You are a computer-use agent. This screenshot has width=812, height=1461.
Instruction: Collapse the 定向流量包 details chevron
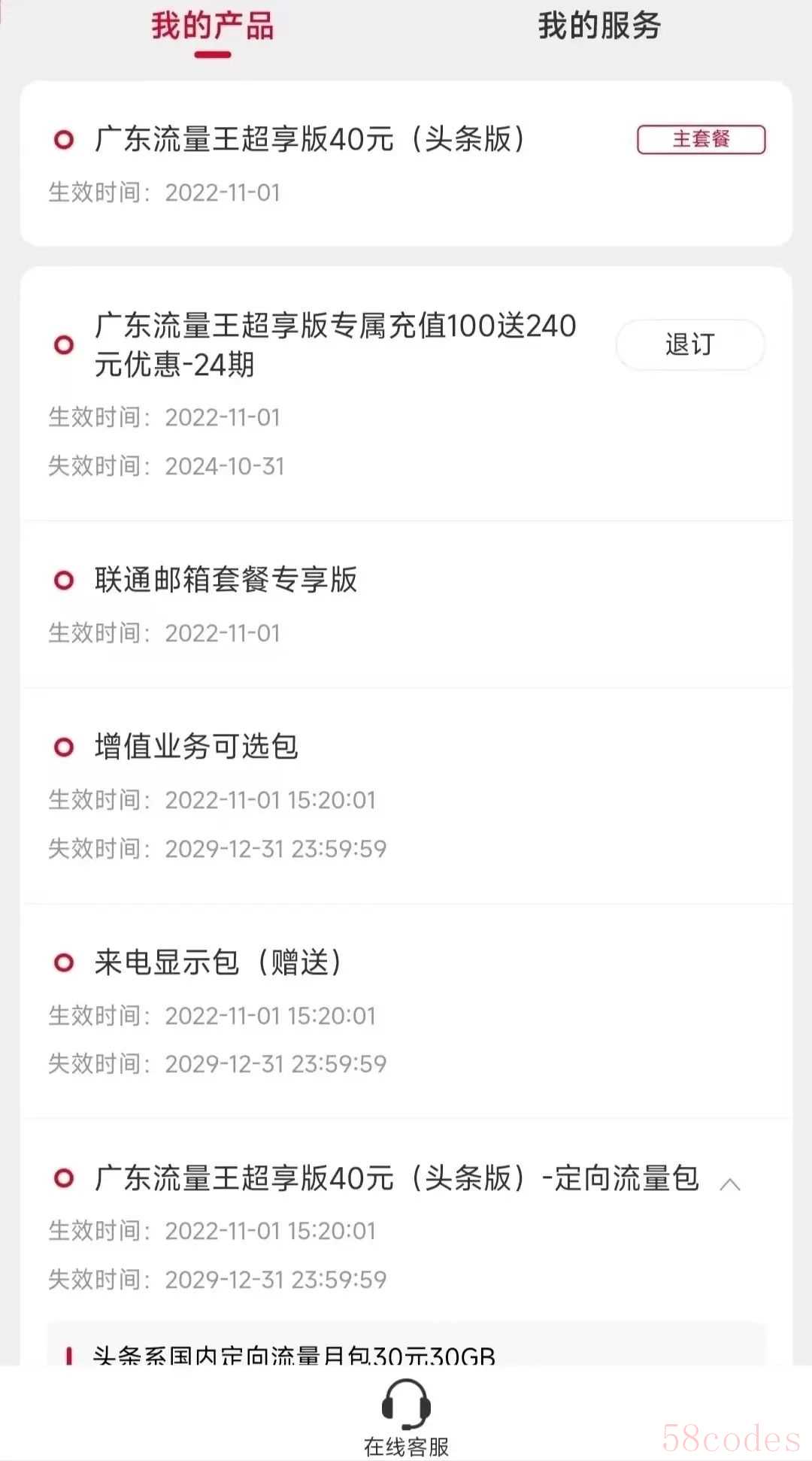(x=729, y=1185)
